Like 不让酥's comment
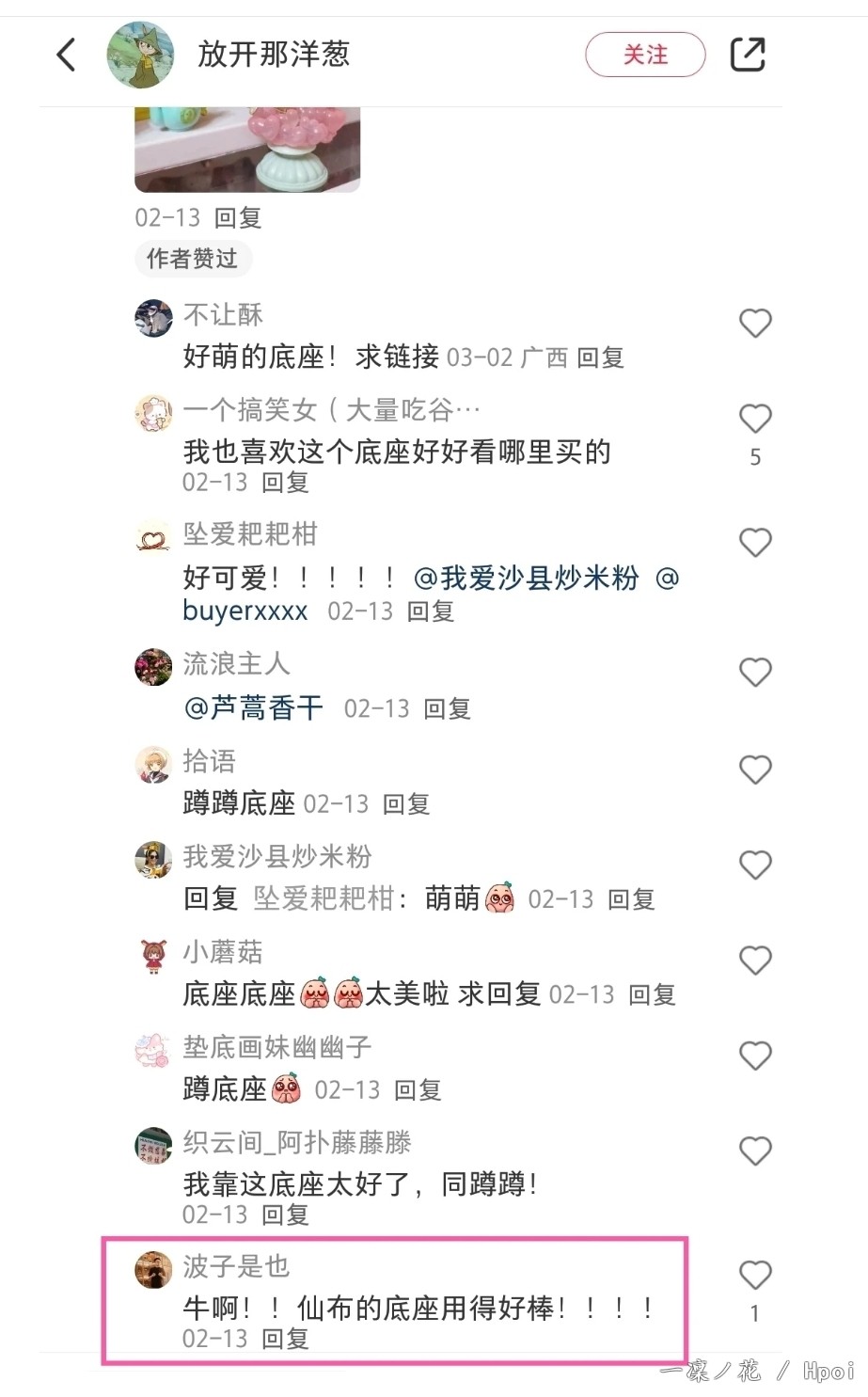This screenshot has height=1397, width=868. 755,323
